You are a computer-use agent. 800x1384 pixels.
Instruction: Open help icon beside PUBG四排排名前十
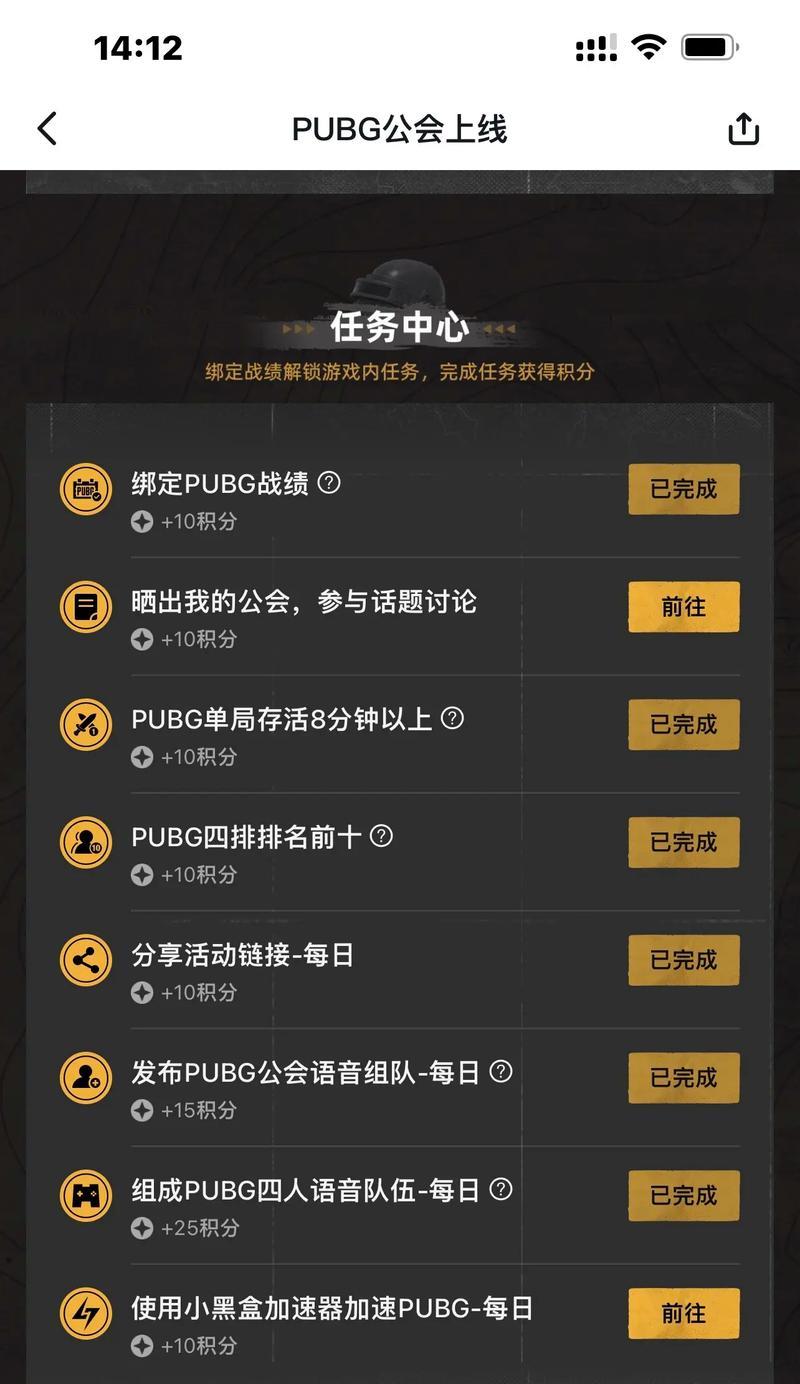pyautogui.click(x=381, y=836)
